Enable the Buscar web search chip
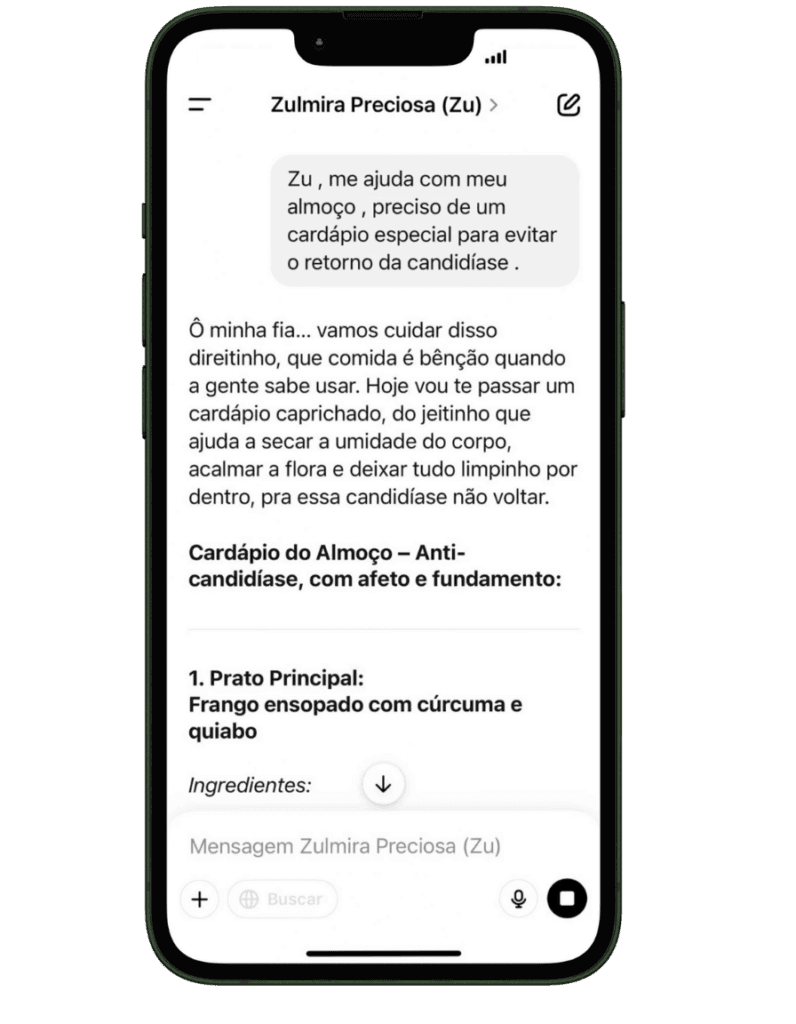Image resolution: width=796 pixels, height=1024 pixels. [282, 899]
